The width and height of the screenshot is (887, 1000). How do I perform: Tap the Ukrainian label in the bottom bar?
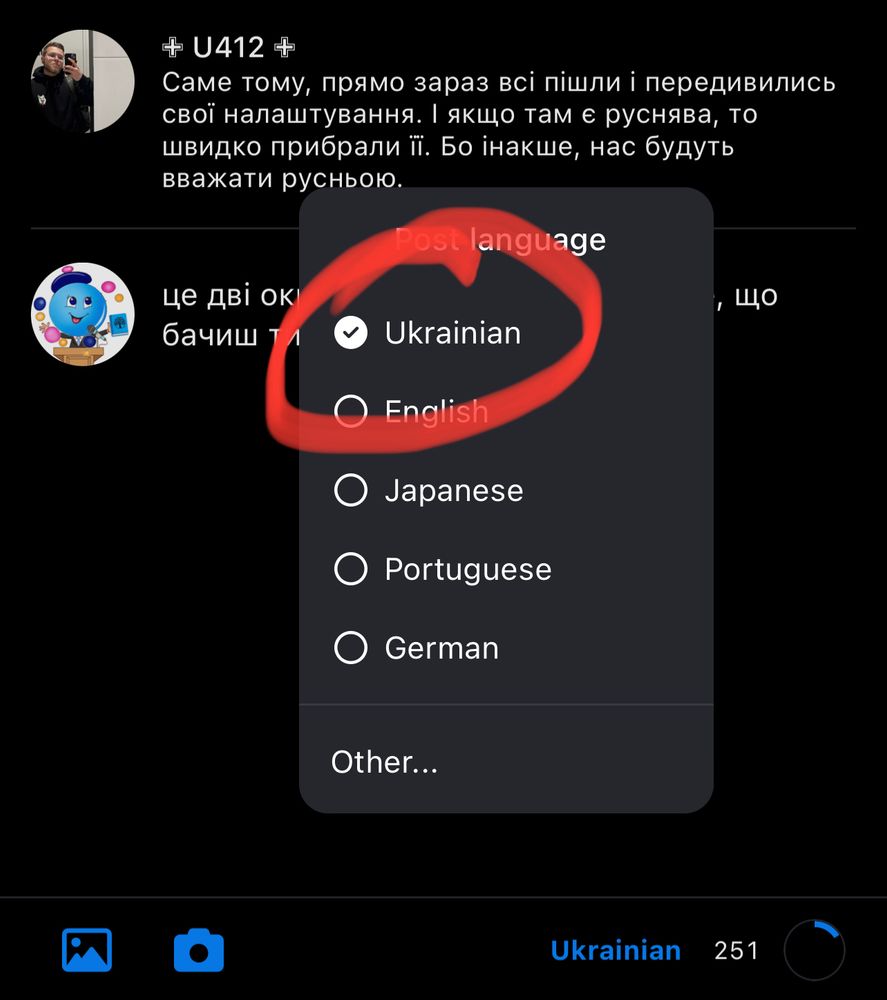pyautogui.click(x=615, y=950)
